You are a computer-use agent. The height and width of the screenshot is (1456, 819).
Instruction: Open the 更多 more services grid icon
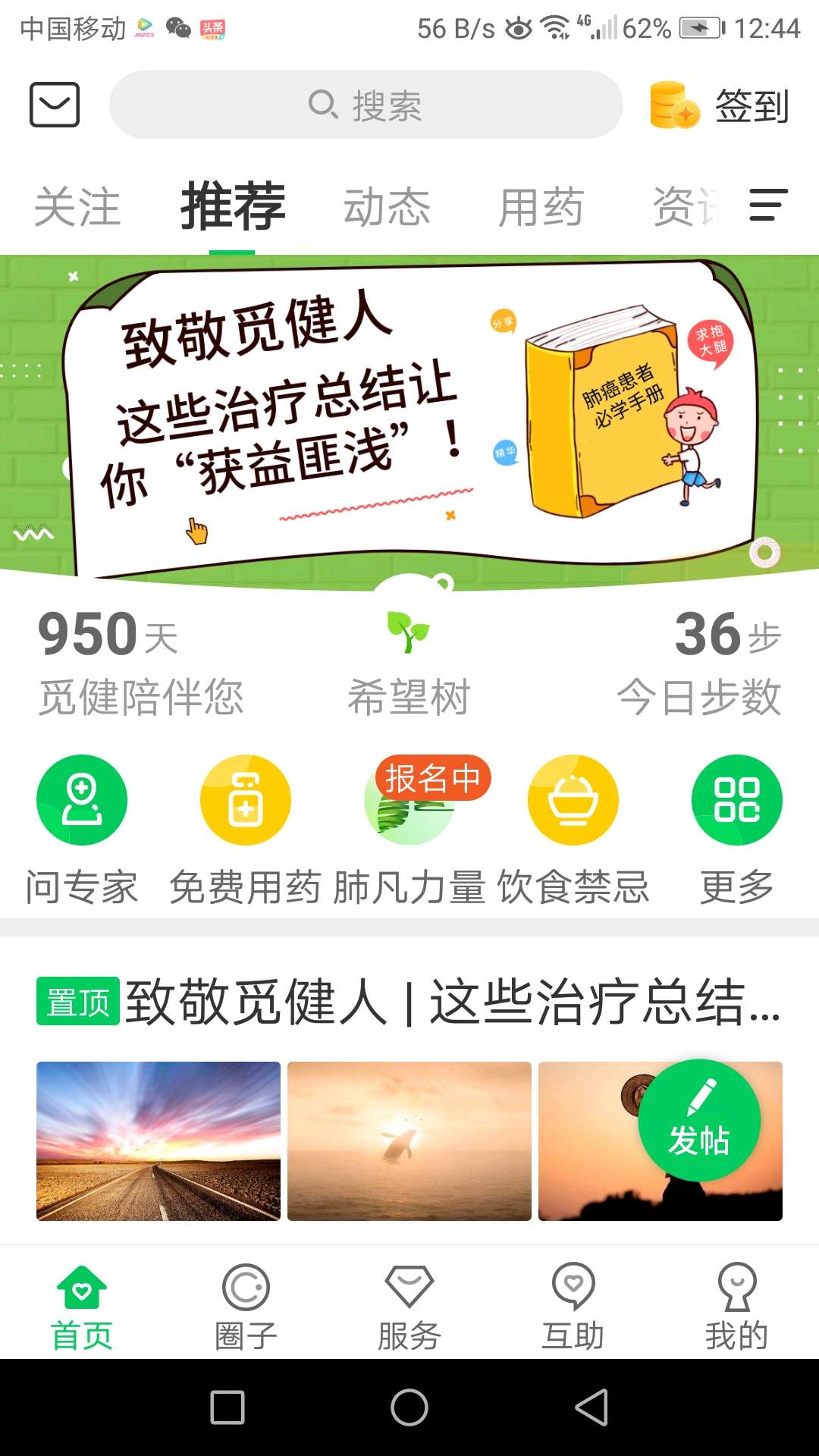(x=737, y=800)
